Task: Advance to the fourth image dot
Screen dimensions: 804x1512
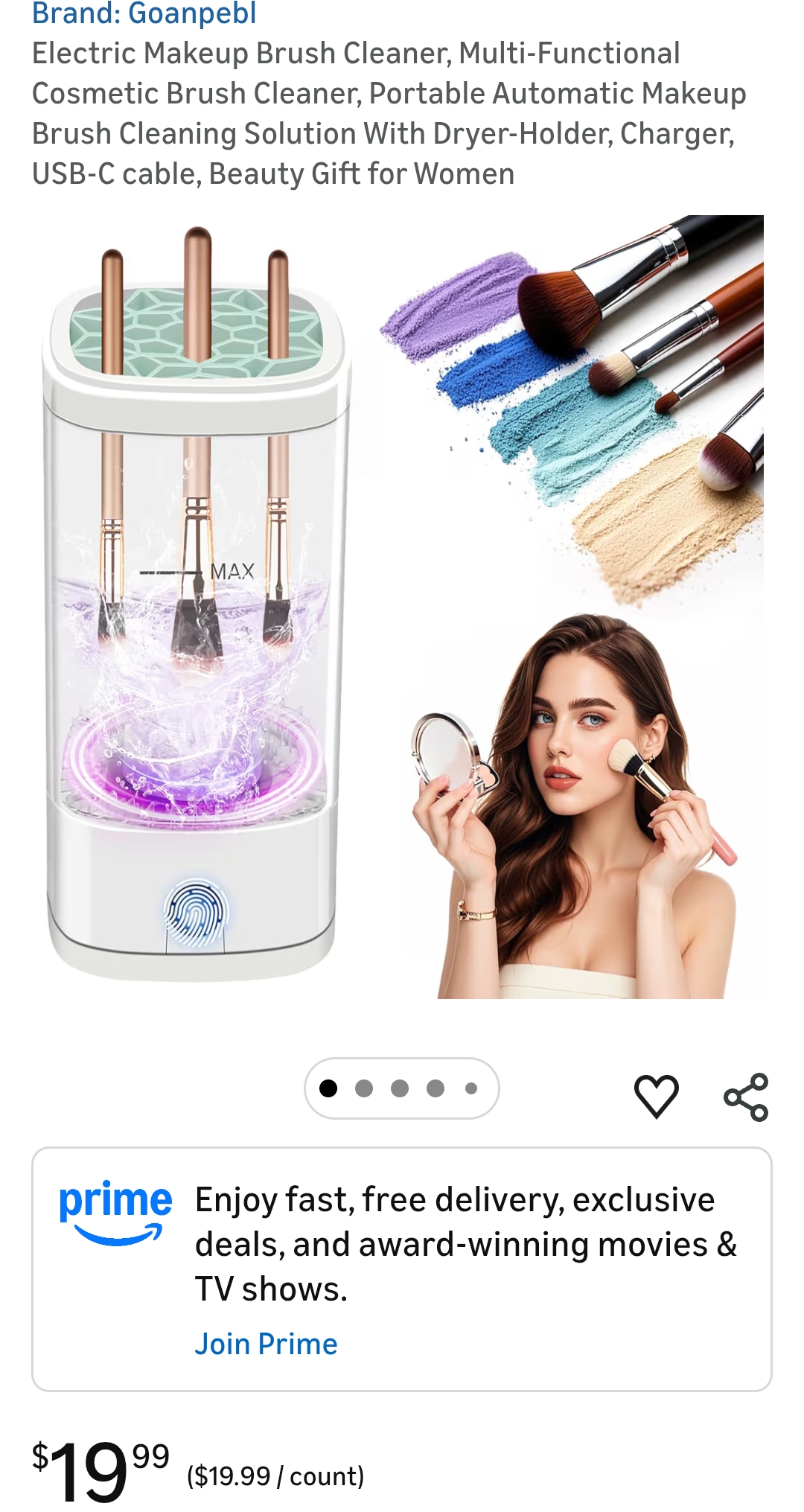Action: point(435,1088)
